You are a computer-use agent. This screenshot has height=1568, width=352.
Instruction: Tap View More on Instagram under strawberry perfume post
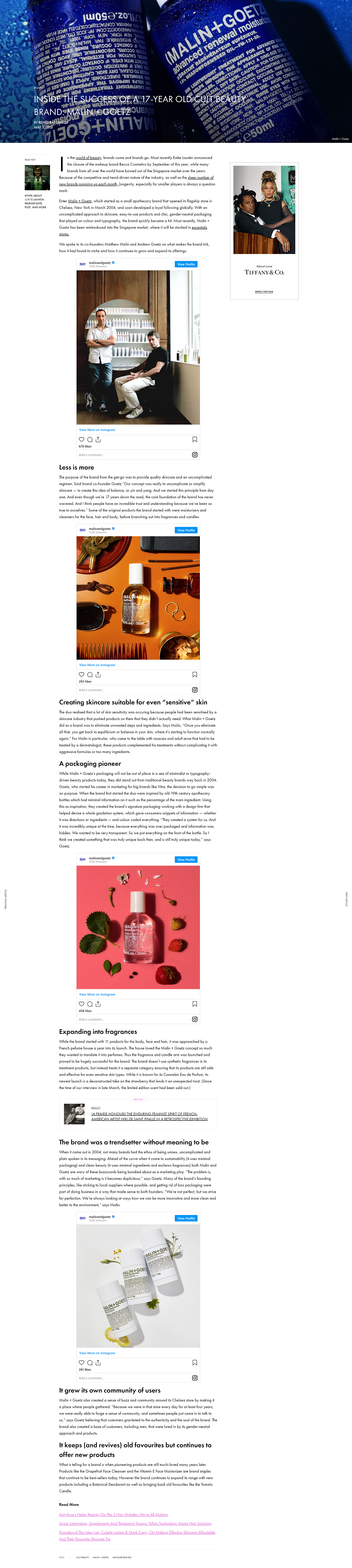pos(97,995)
